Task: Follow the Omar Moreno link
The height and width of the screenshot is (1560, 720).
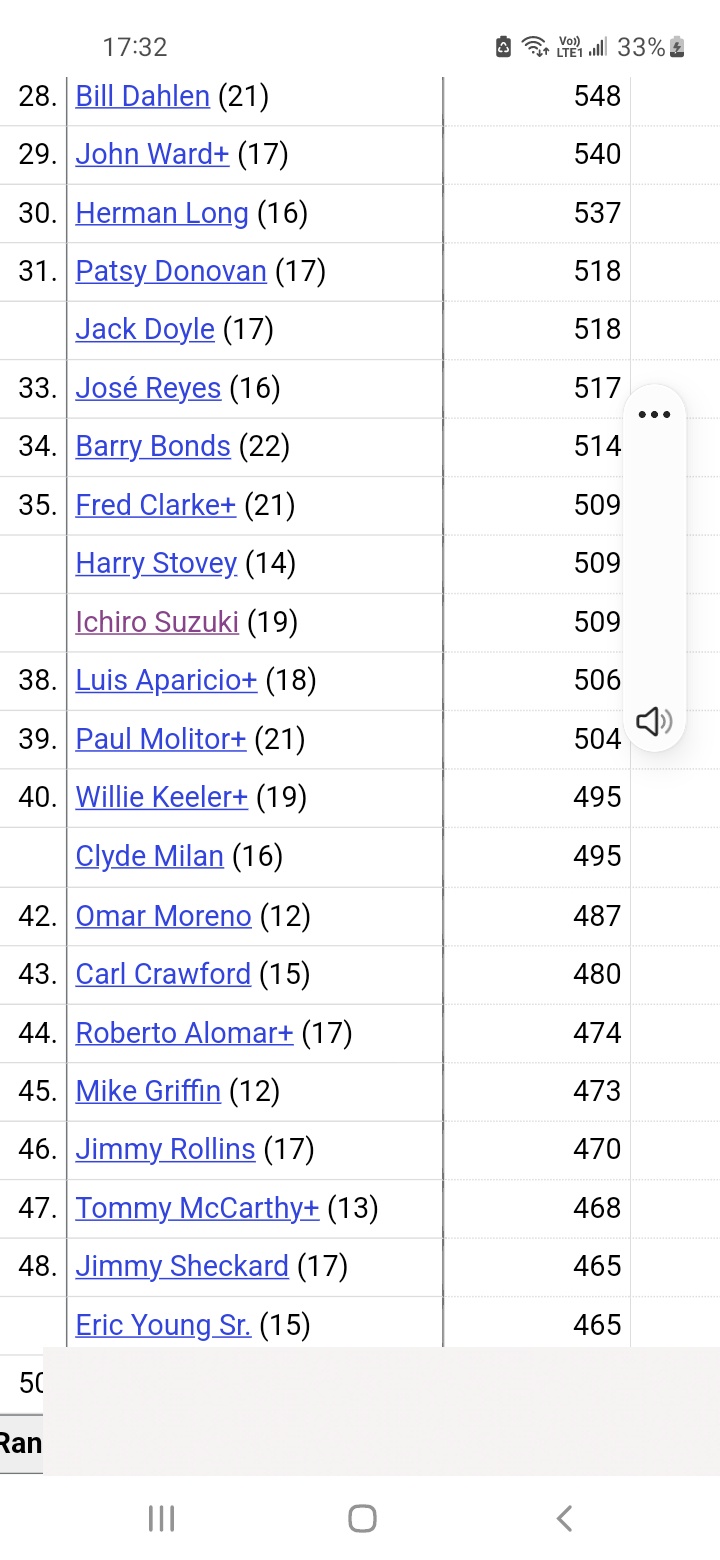Action: [163, 916]
